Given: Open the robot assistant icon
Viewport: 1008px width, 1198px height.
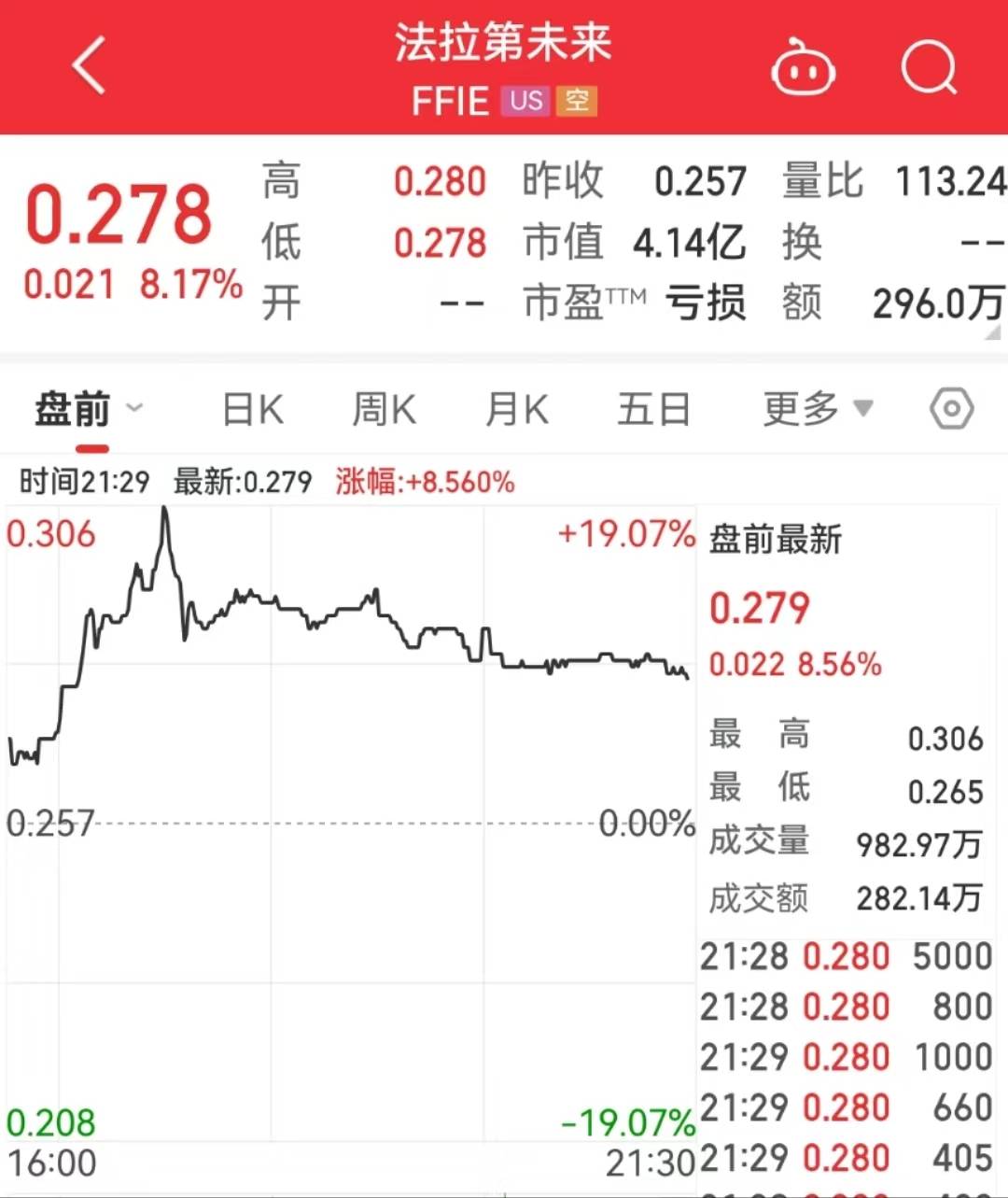Looking at the screenshot, I should [803, 69].
